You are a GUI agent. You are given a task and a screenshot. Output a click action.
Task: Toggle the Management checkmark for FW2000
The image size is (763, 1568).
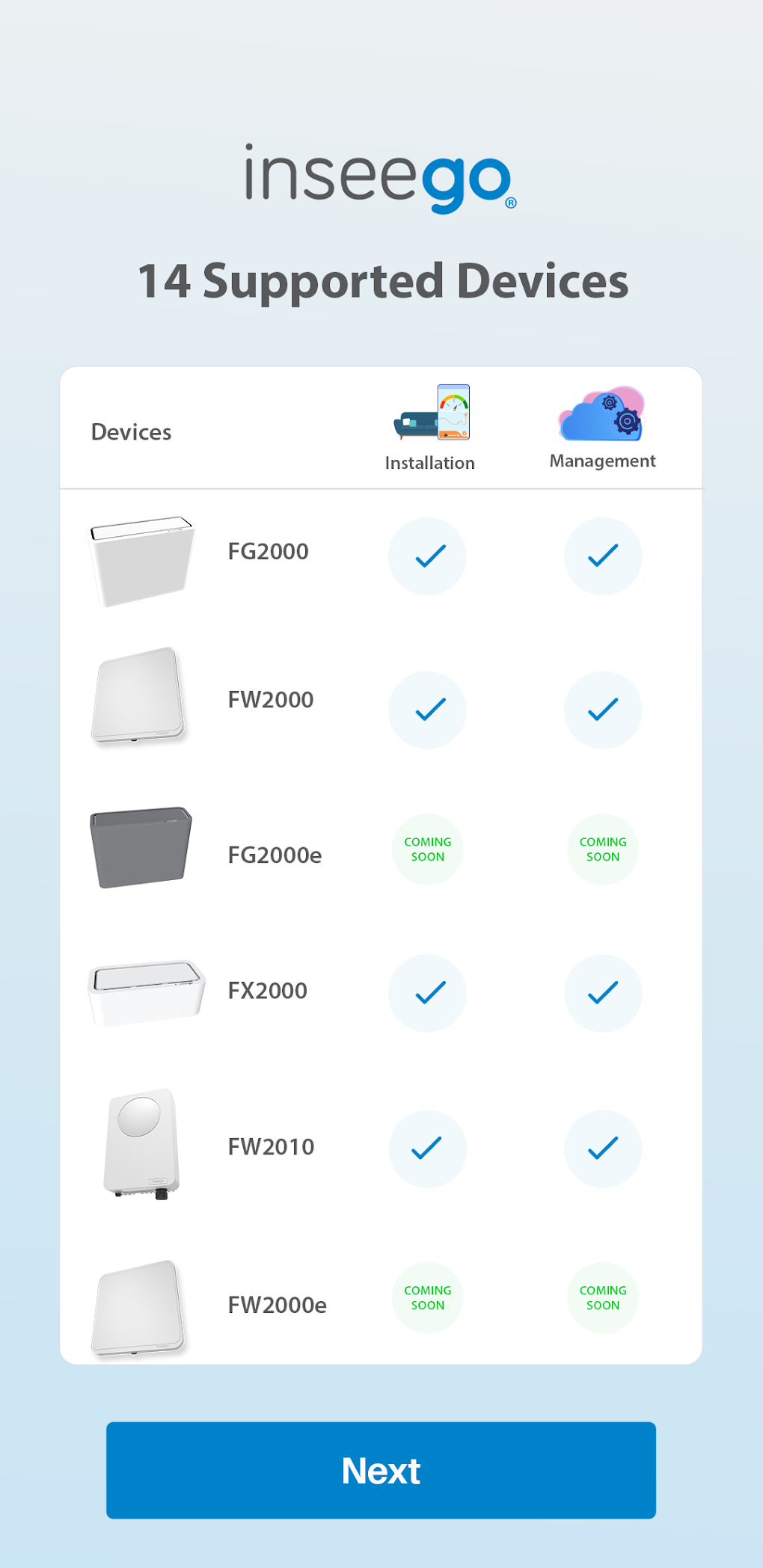pos(602,710)
